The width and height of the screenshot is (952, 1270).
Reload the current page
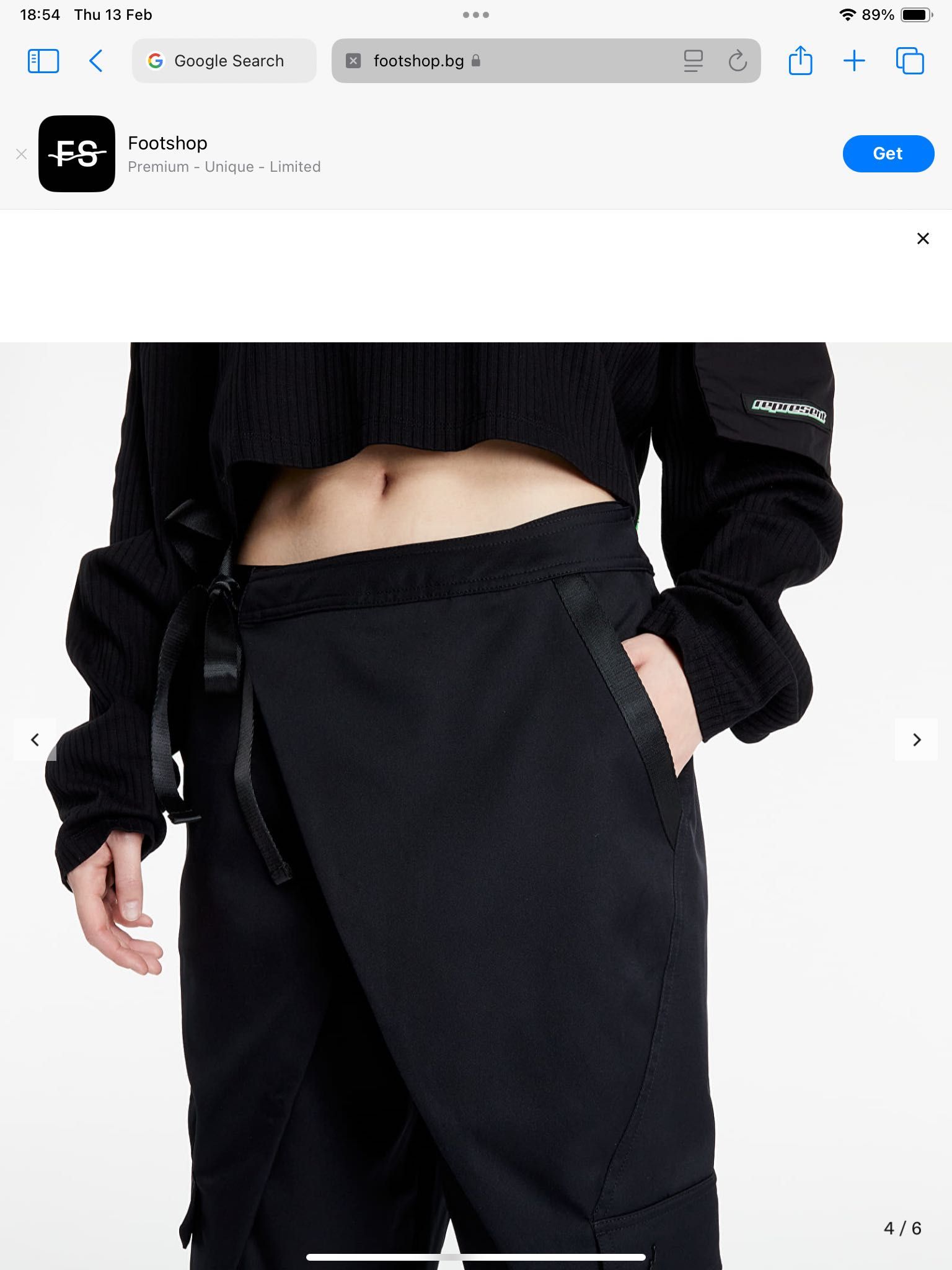tap(738, 61)
